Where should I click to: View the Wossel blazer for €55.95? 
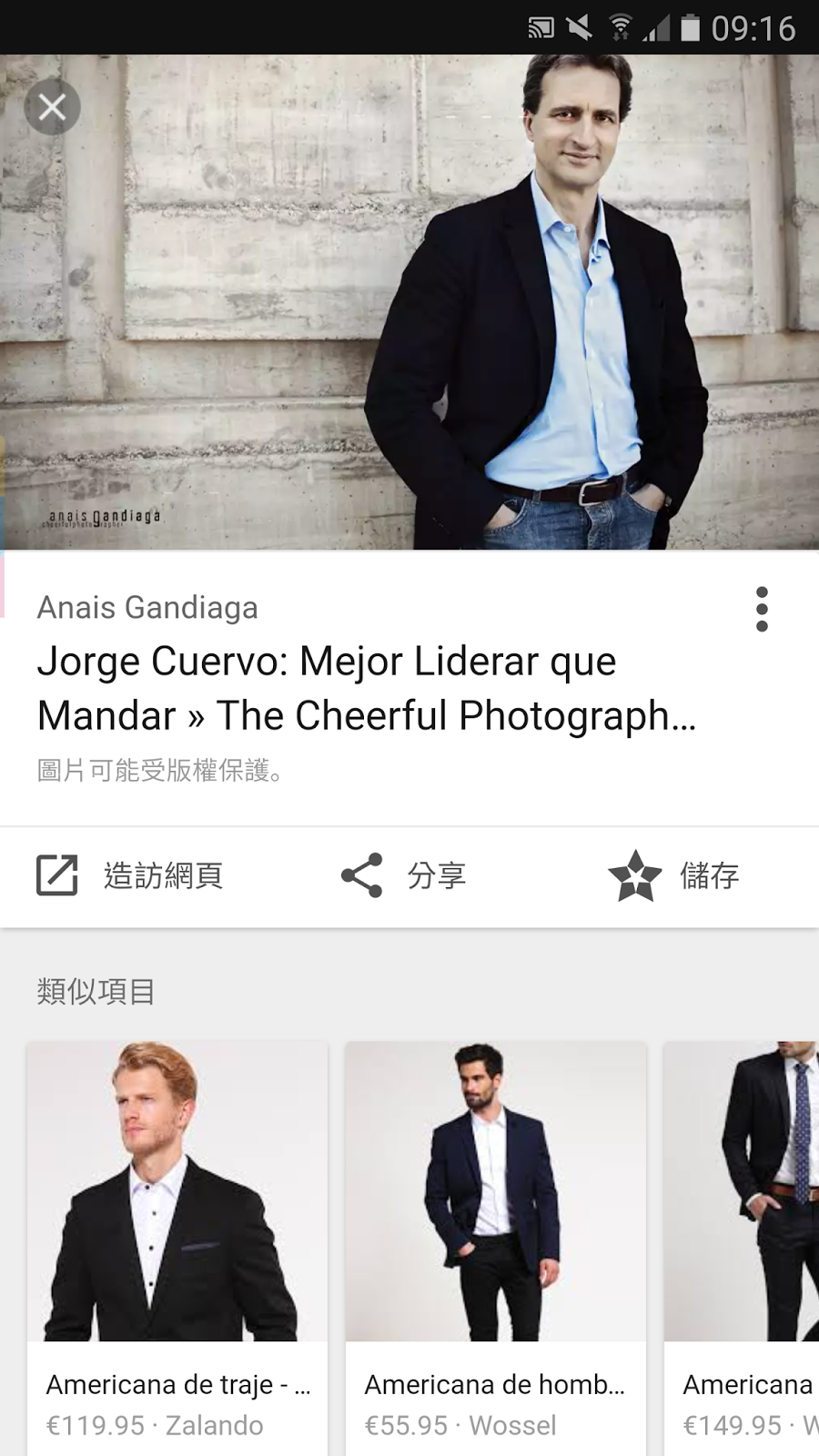click(x=495, y=1247)
